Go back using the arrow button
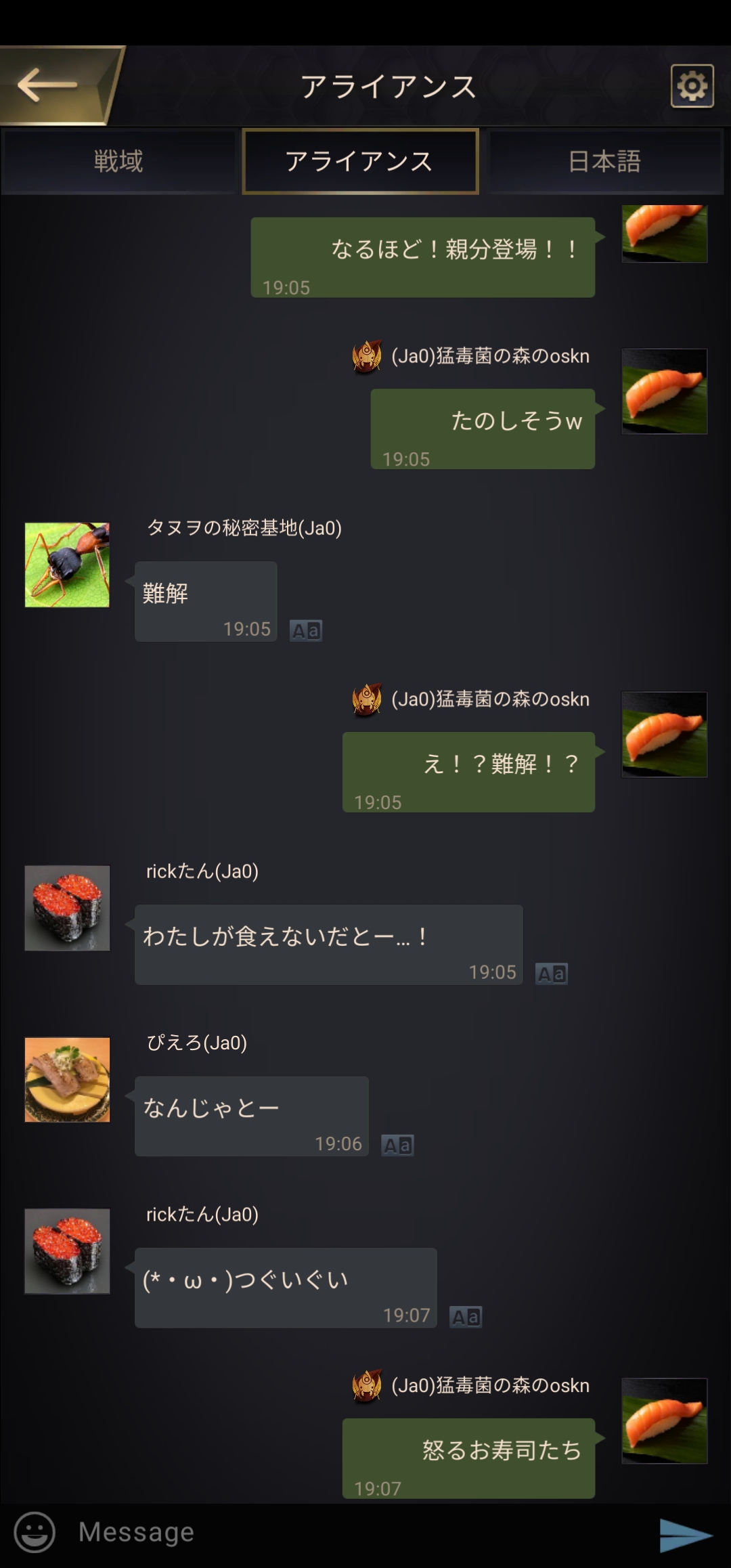 coord(49,85)
